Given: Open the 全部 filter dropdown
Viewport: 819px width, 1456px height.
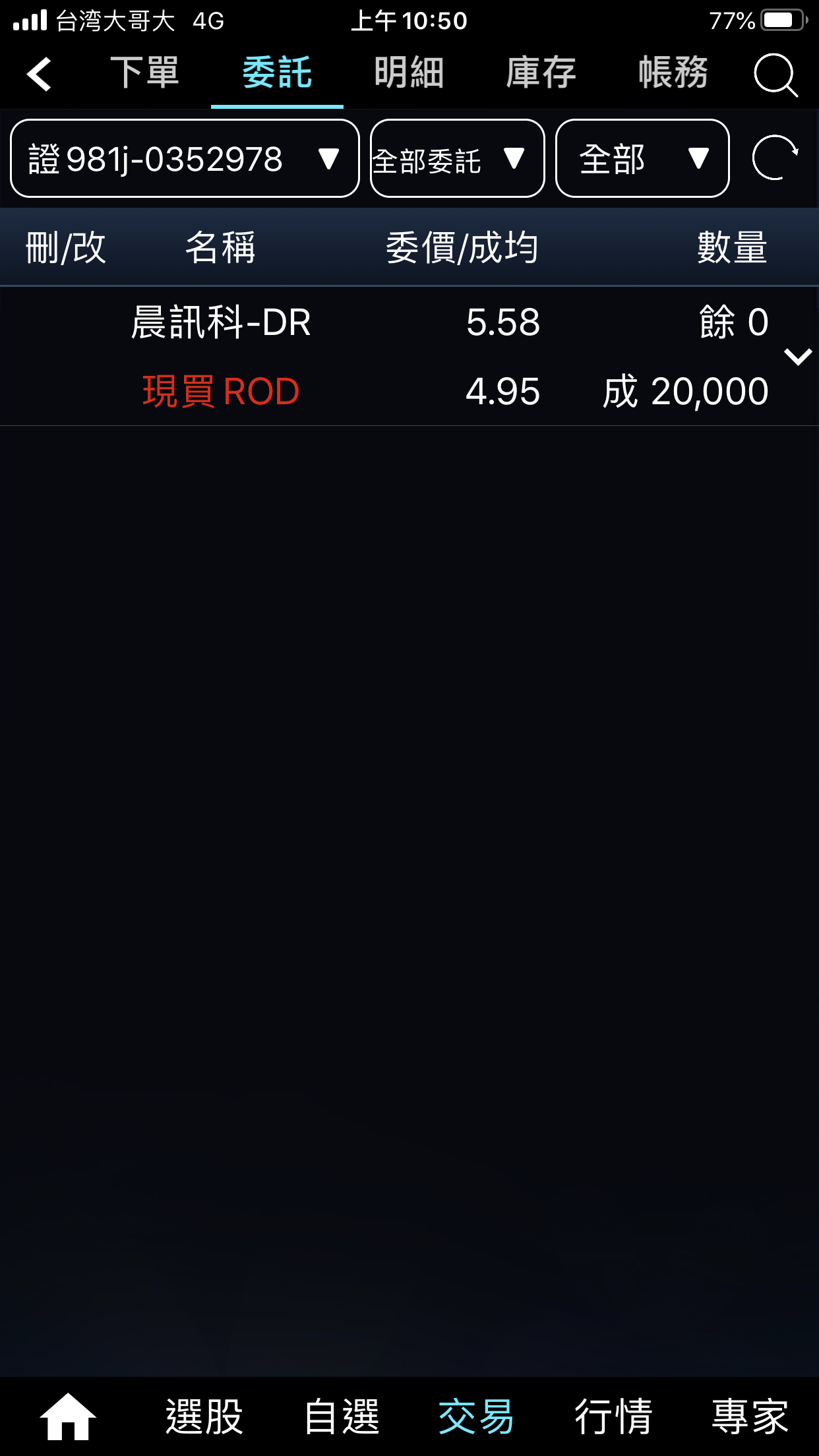Looking at the screenshot, I should pos(642,158).
